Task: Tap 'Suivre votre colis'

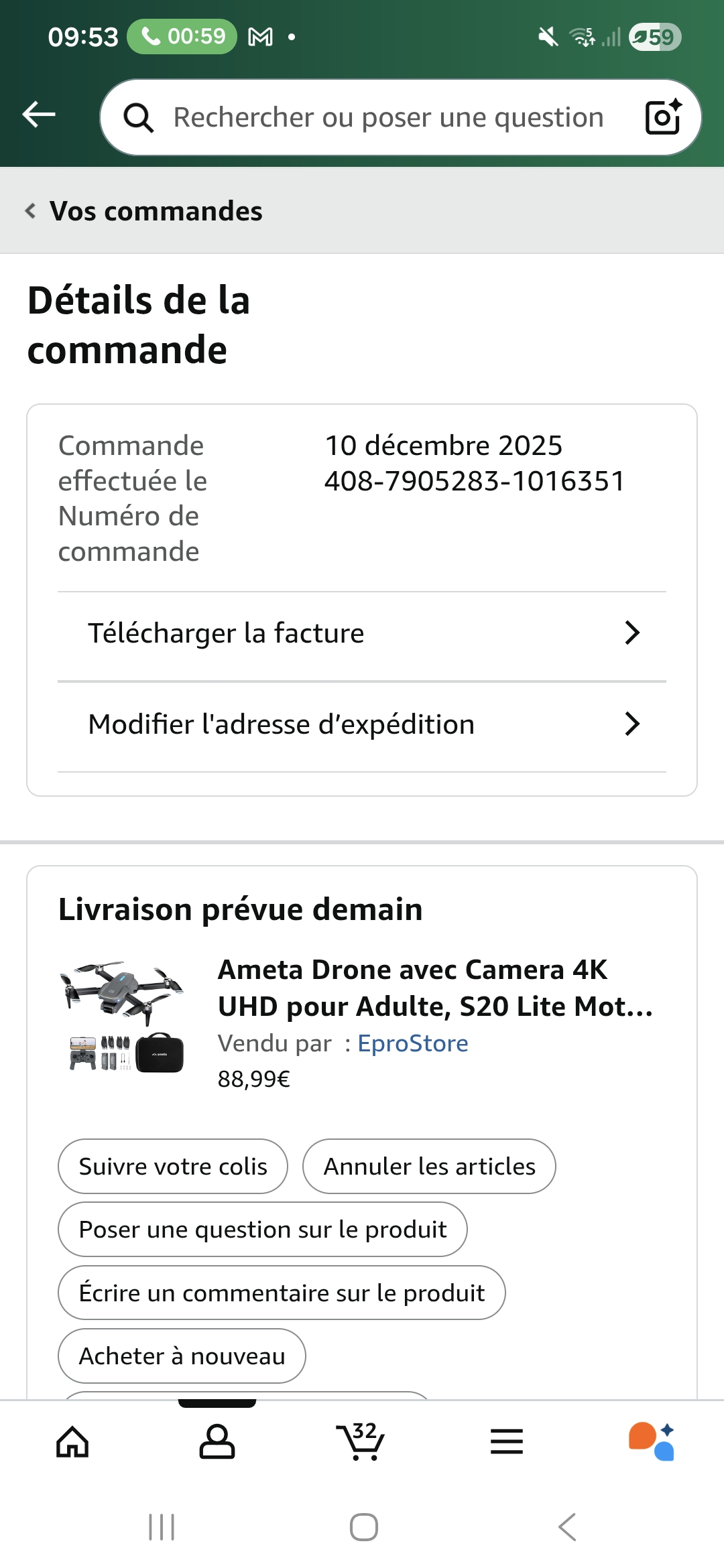Action: pyautogui.click(x=173, y=1167)
